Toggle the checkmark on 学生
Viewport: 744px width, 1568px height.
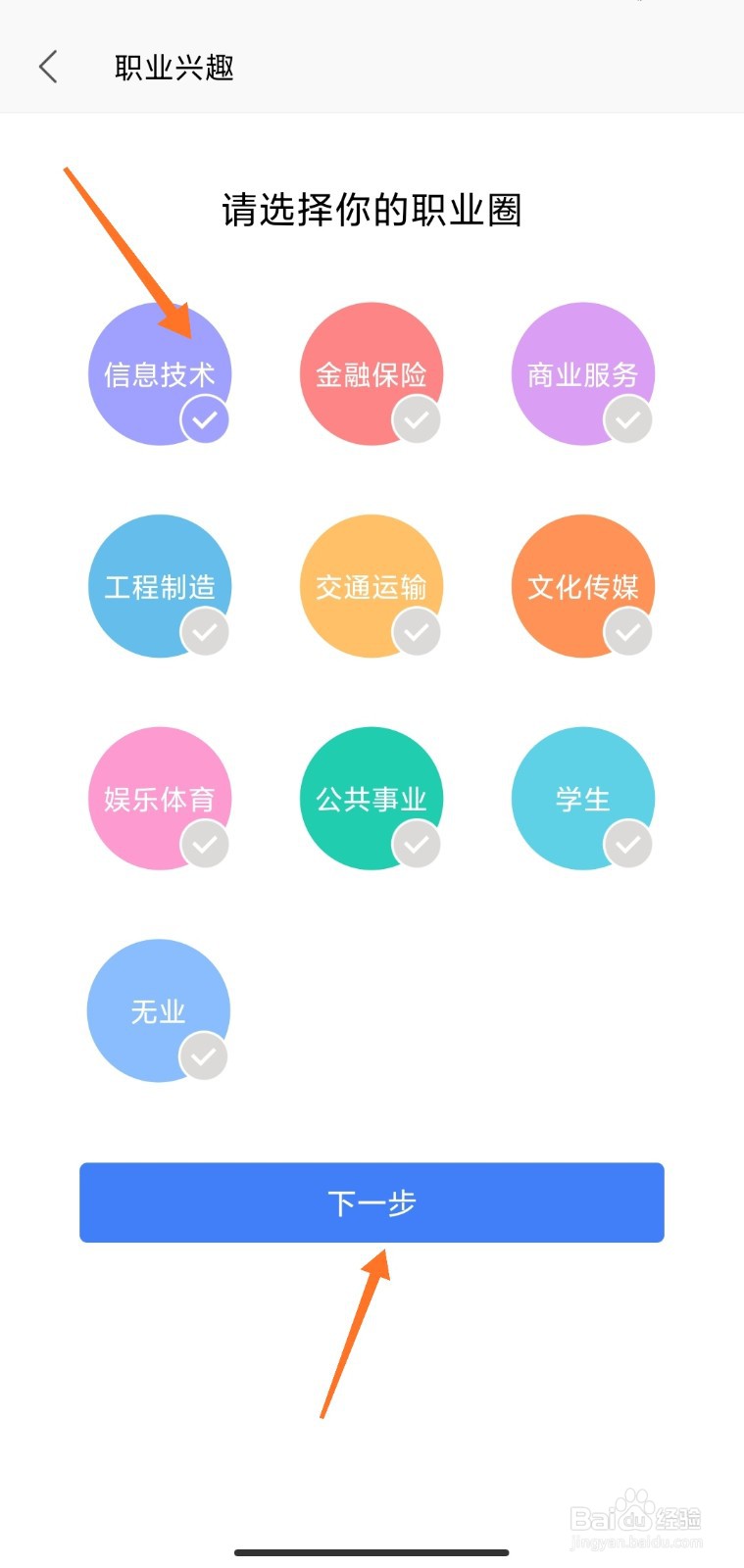coord(627,844)
